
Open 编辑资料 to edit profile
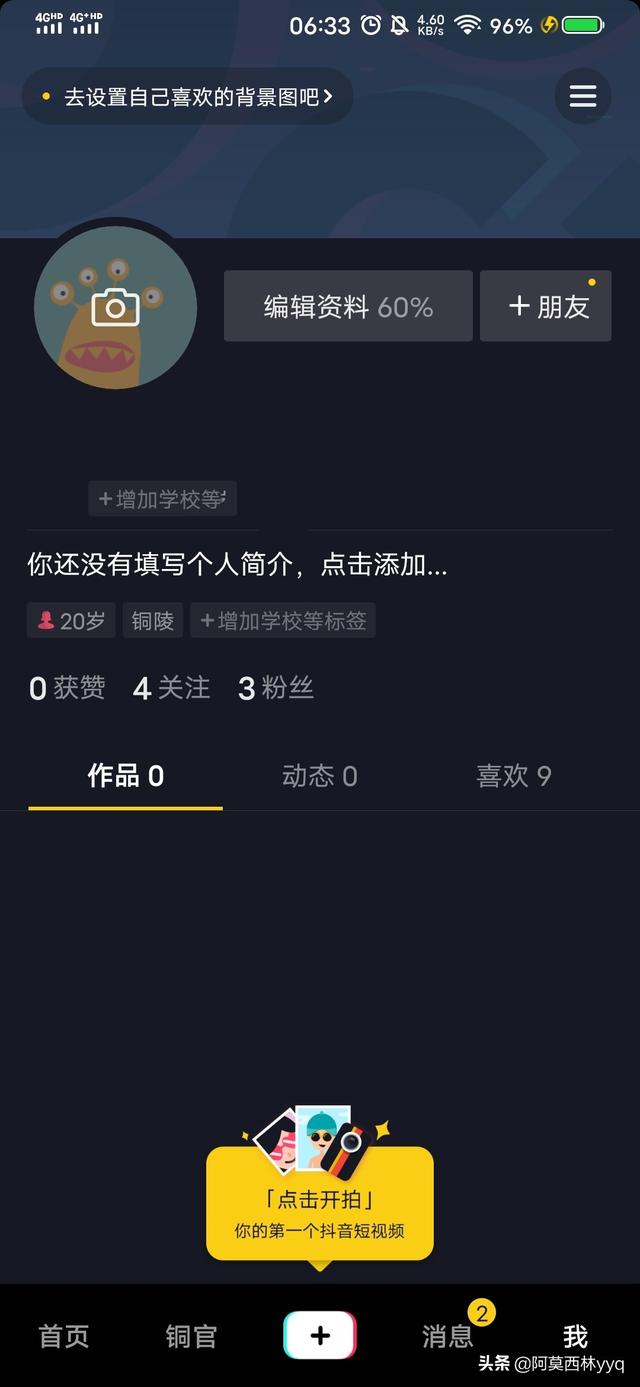coord(348,307)
